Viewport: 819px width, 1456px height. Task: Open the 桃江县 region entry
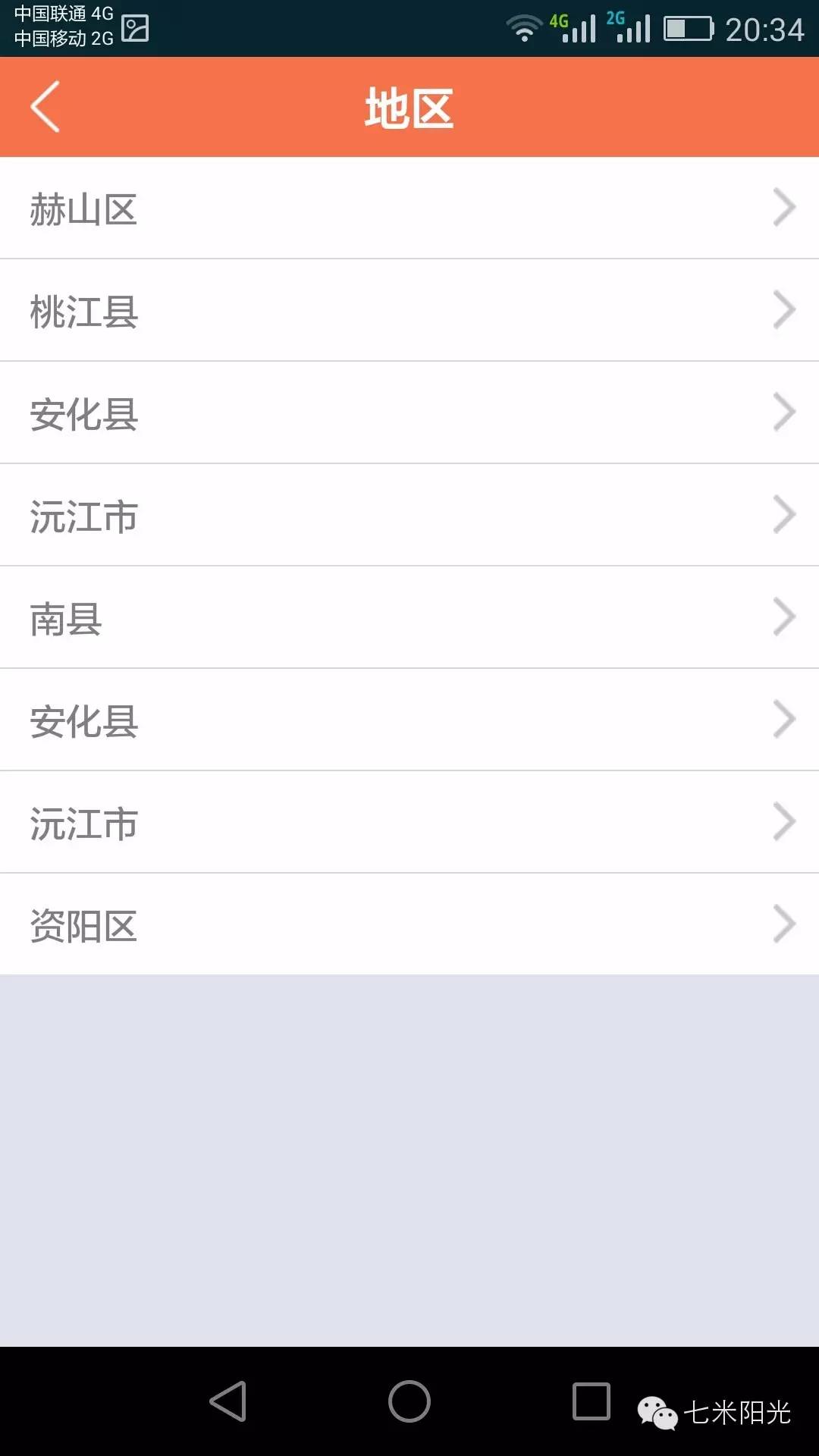point(409,311)
